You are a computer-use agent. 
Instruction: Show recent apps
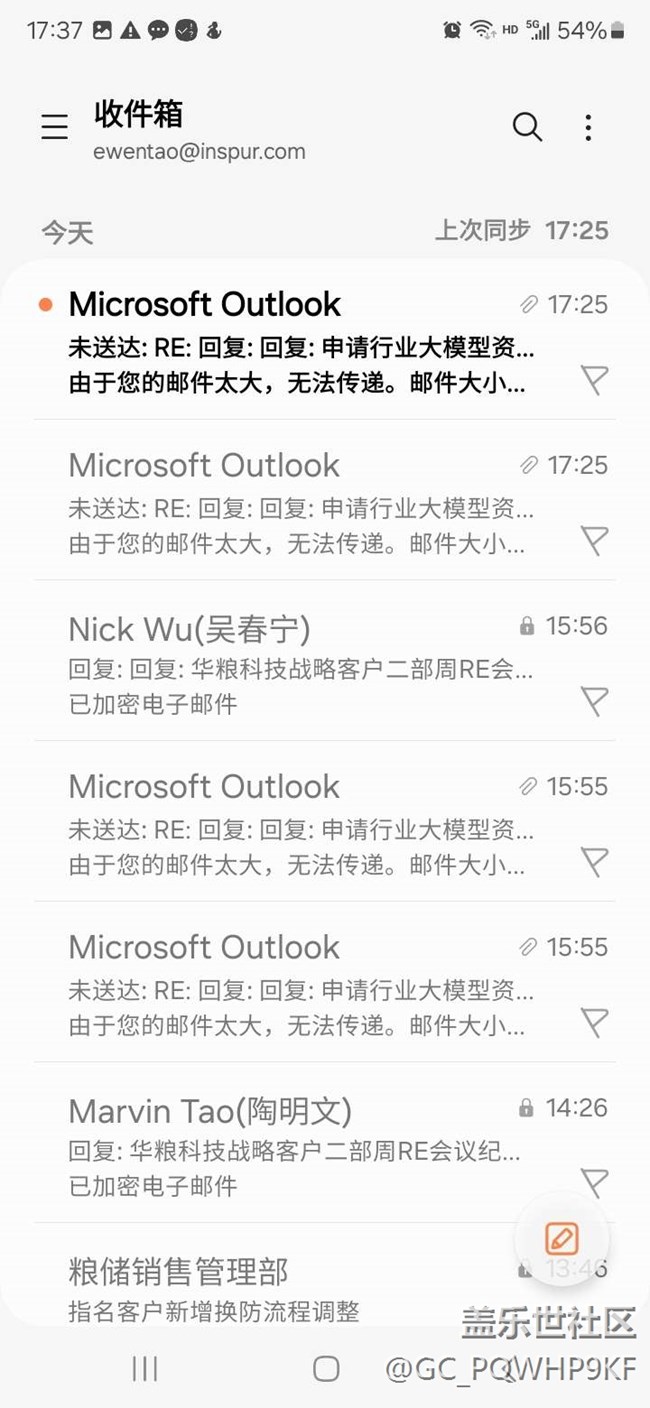click(x=145, y=1369)
